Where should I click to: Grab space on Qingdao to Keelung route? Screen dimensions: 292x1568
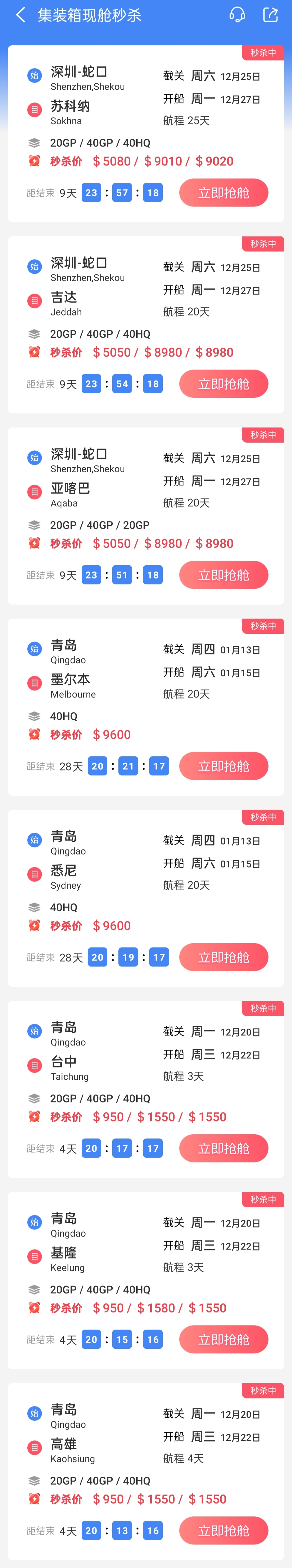pos(223,1340)
